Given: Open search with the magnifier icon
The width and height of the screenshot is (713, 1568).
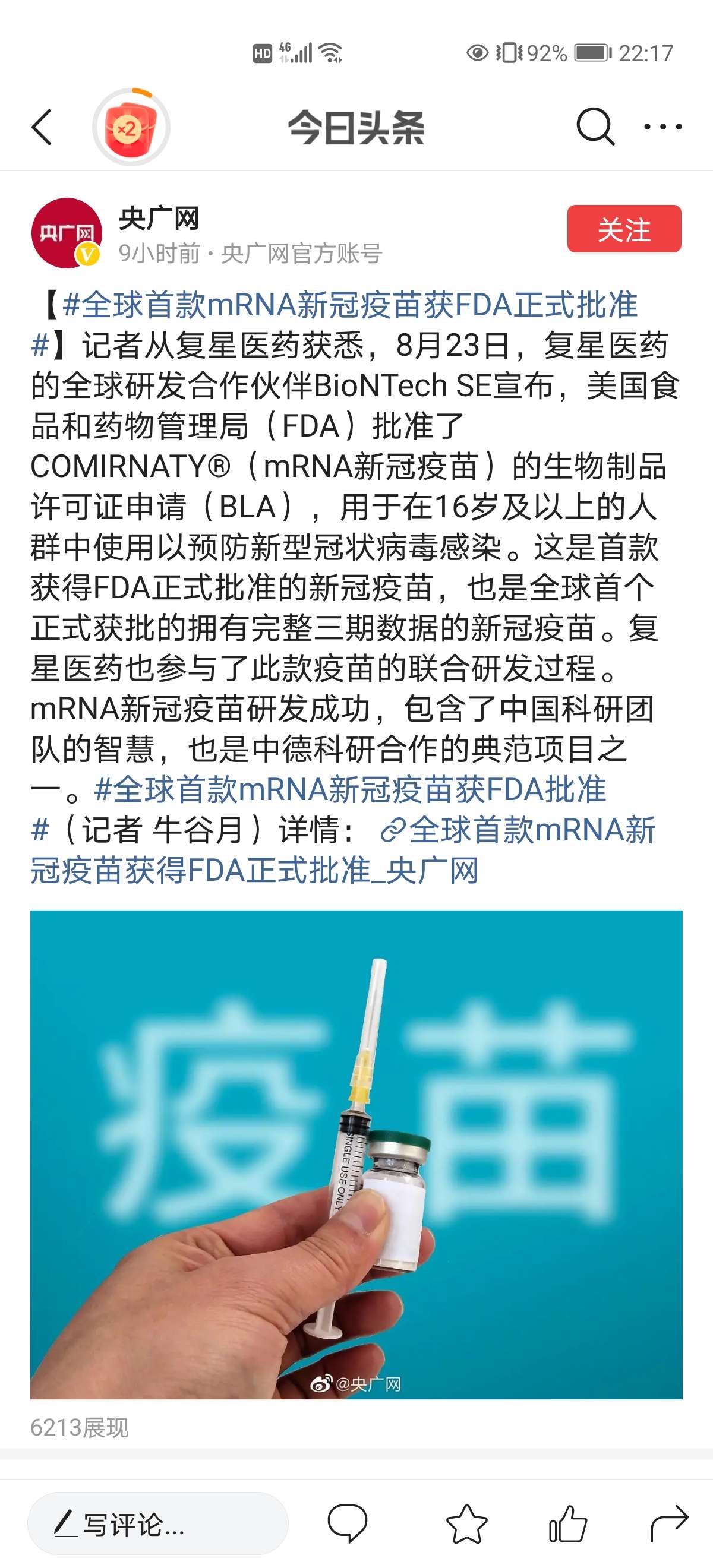Looking at the screenshot, I should (595, 127).
